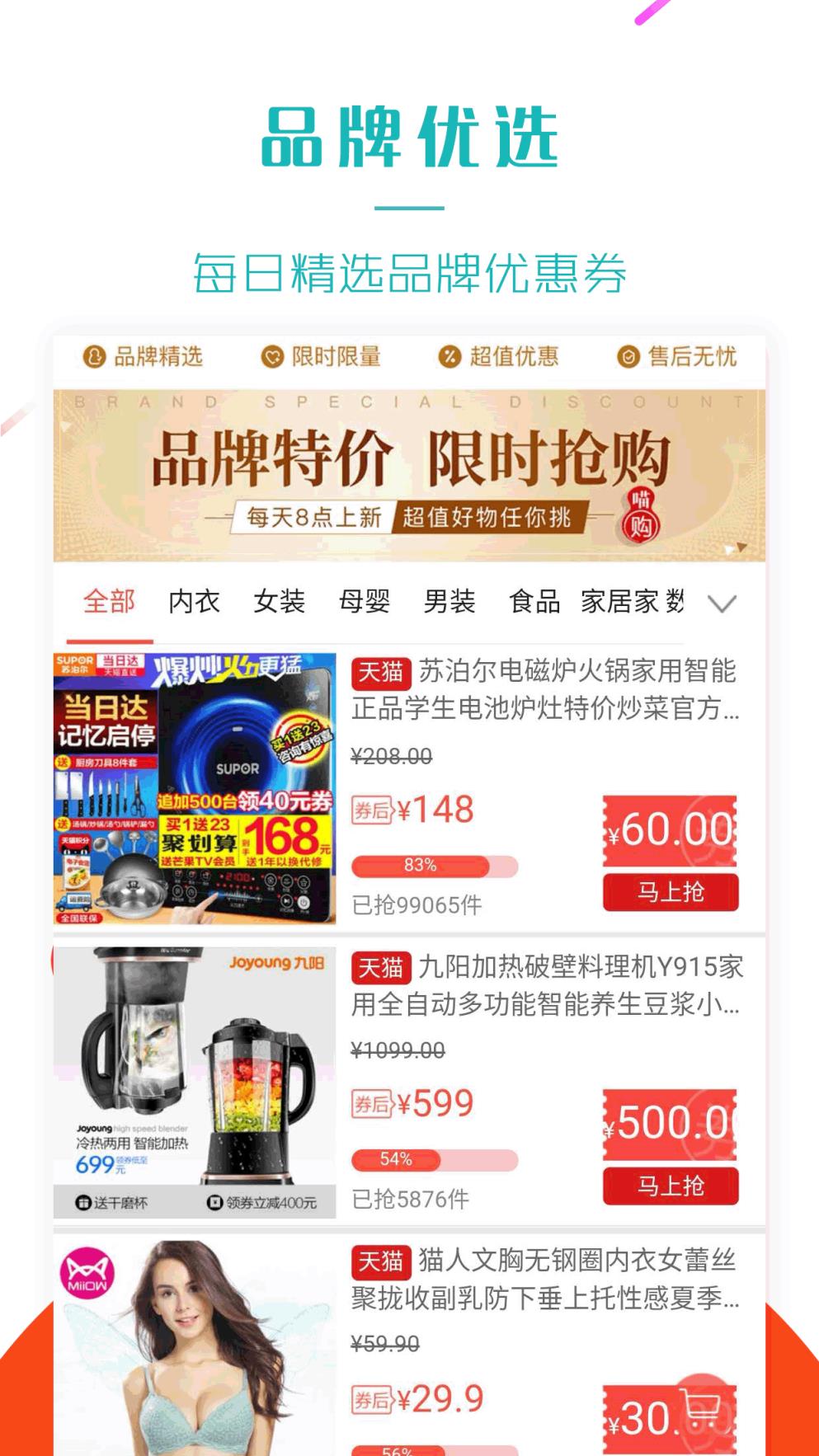The image size is (819, 1456).
Task: Click the 超值优惠 percent icon
Action: (448, 356)
